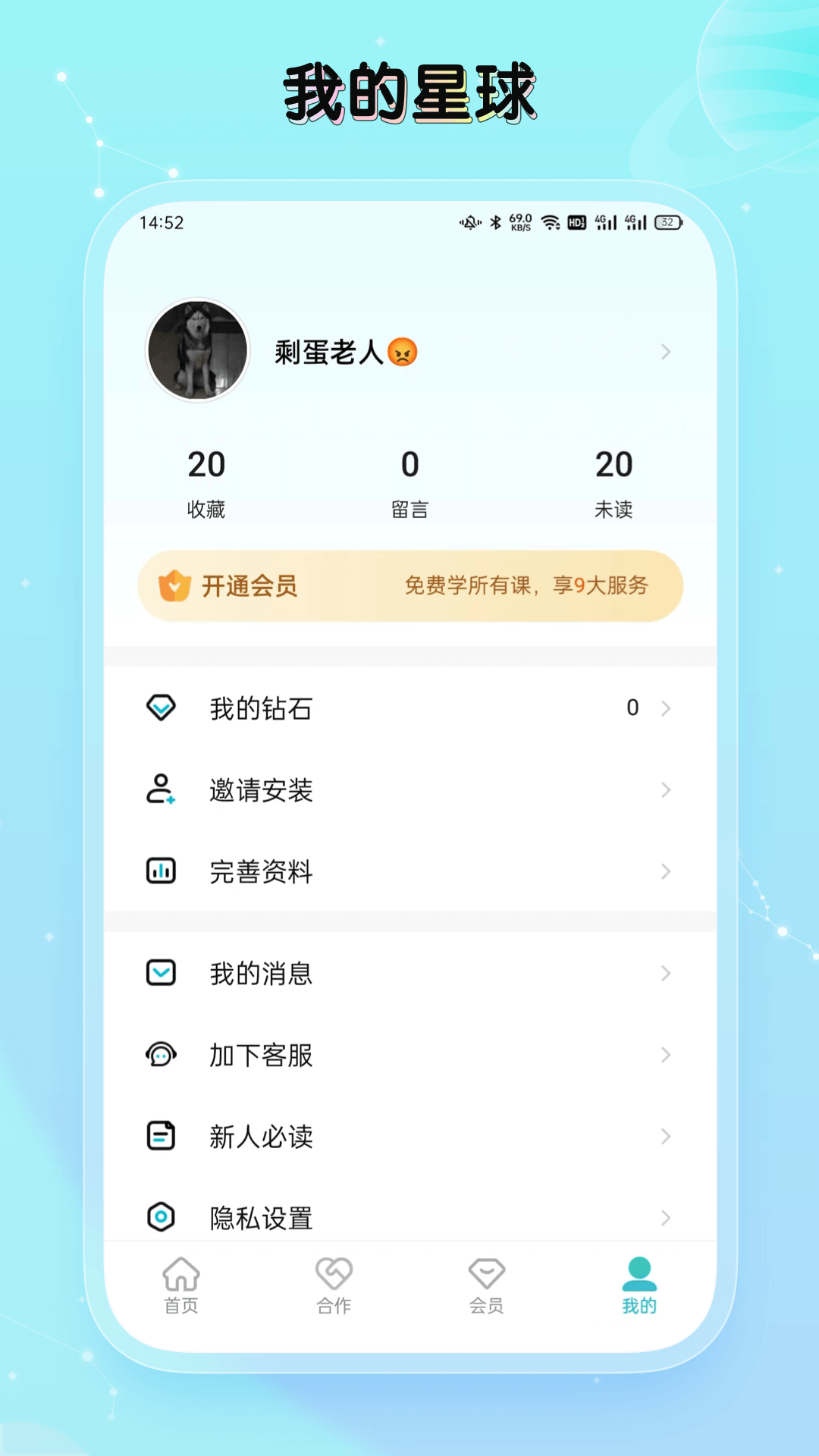Image resolution: width=819 pixels, height=1456 pixels.
Task: Switch to the 合作 cooperation tab
Action: click(334, 1282)
